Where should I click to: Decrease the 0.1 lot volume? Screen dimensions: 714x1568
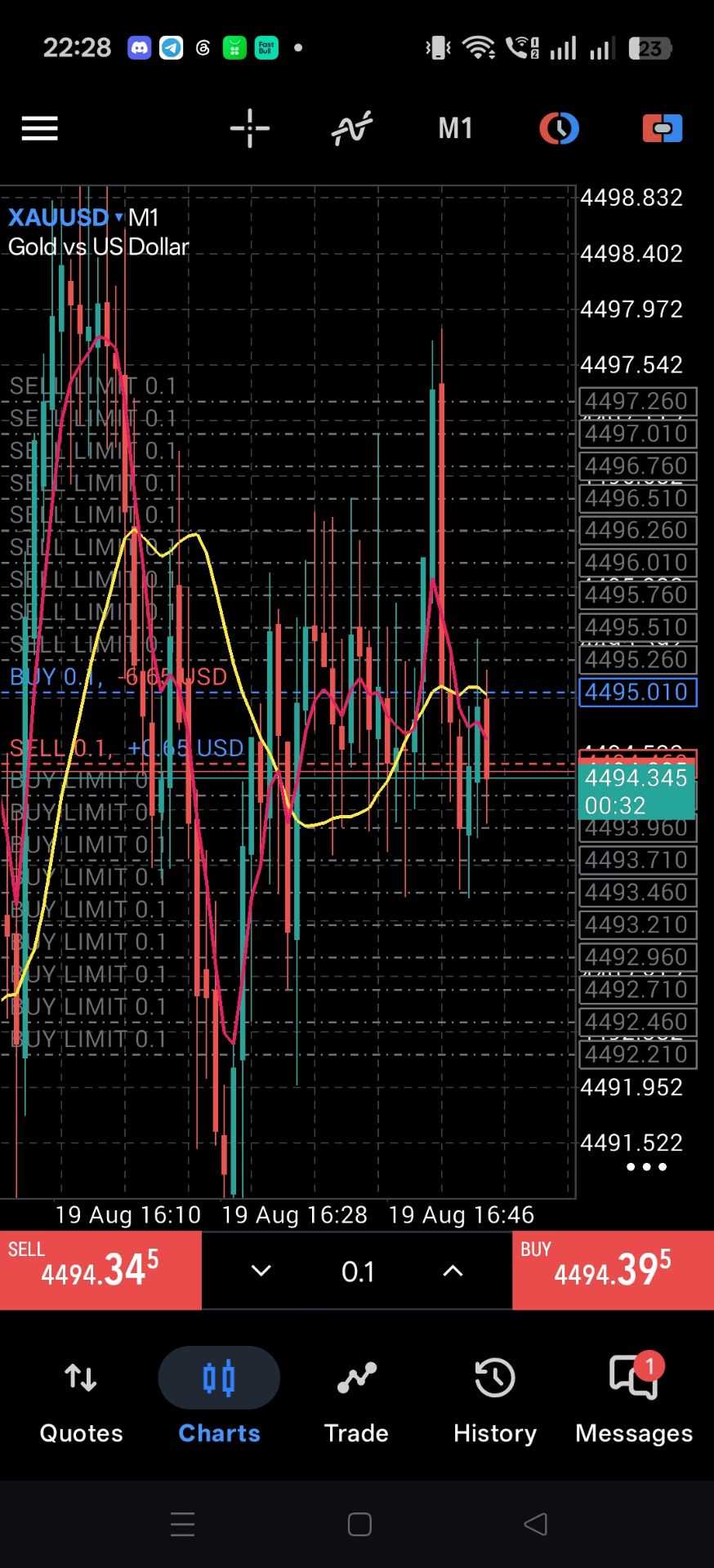click(x=261, y=1271)
